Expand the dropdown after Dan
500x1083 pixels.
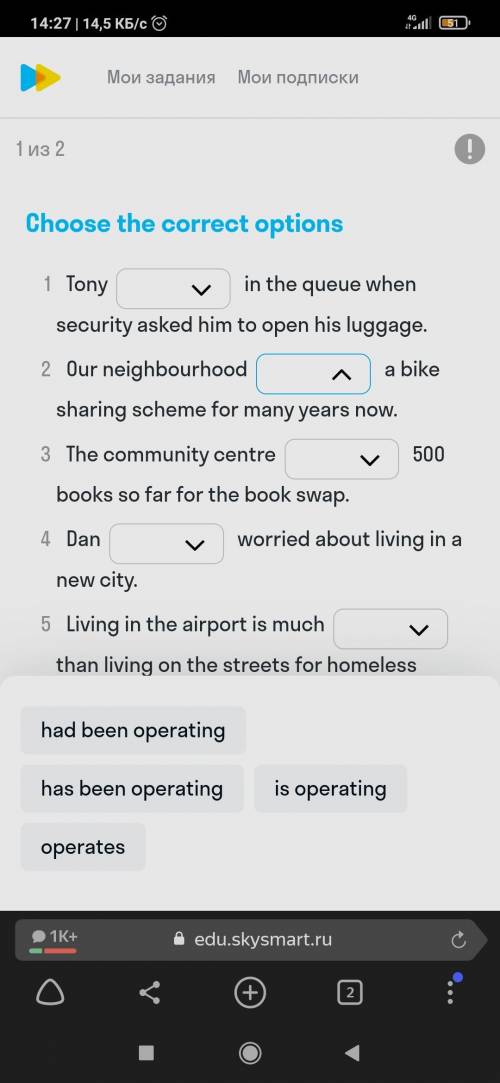pyautogui.click(x=166, y=544)
